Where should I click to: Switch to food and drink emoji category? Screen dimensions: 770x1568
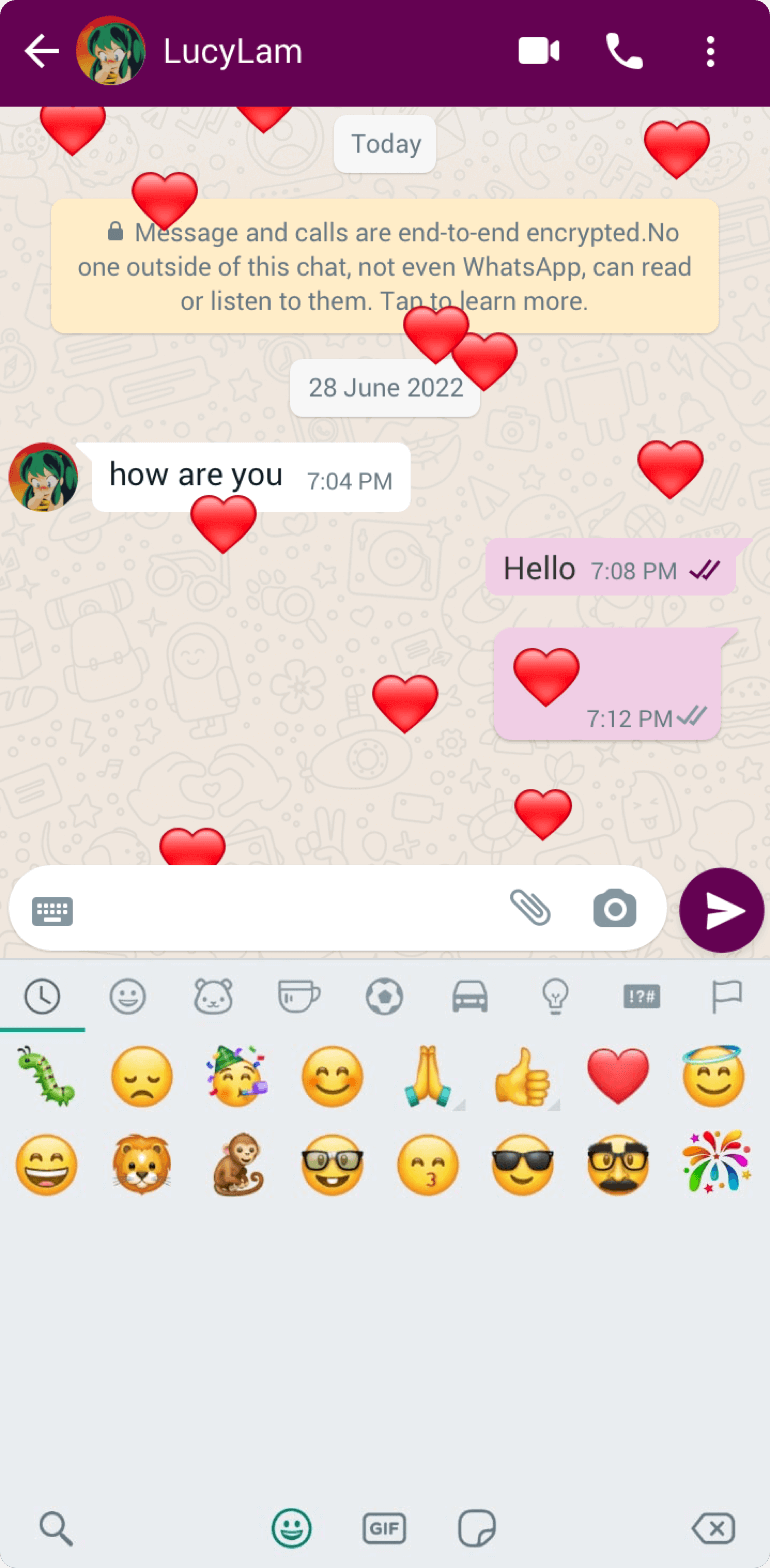click(x=298, y=996)
